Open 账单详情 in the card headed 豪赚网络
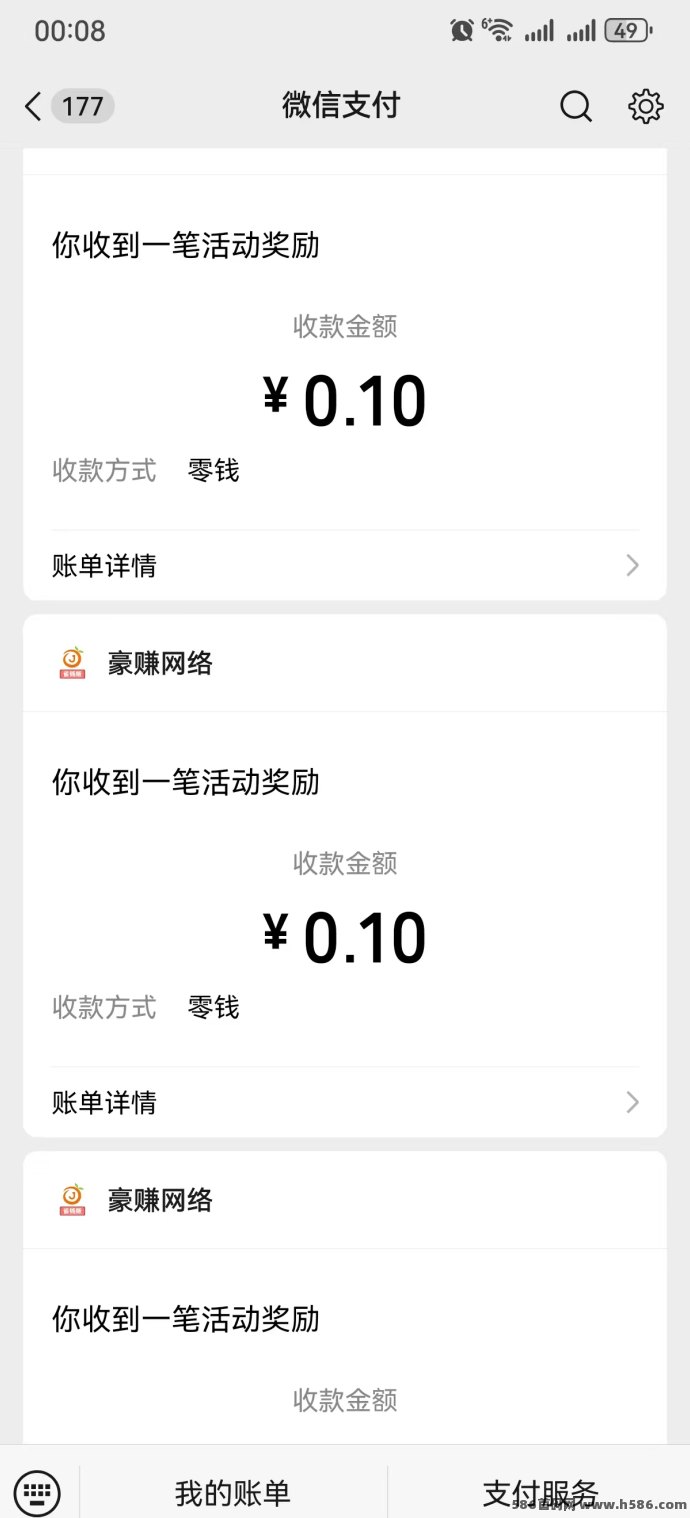 point(345,1102)
